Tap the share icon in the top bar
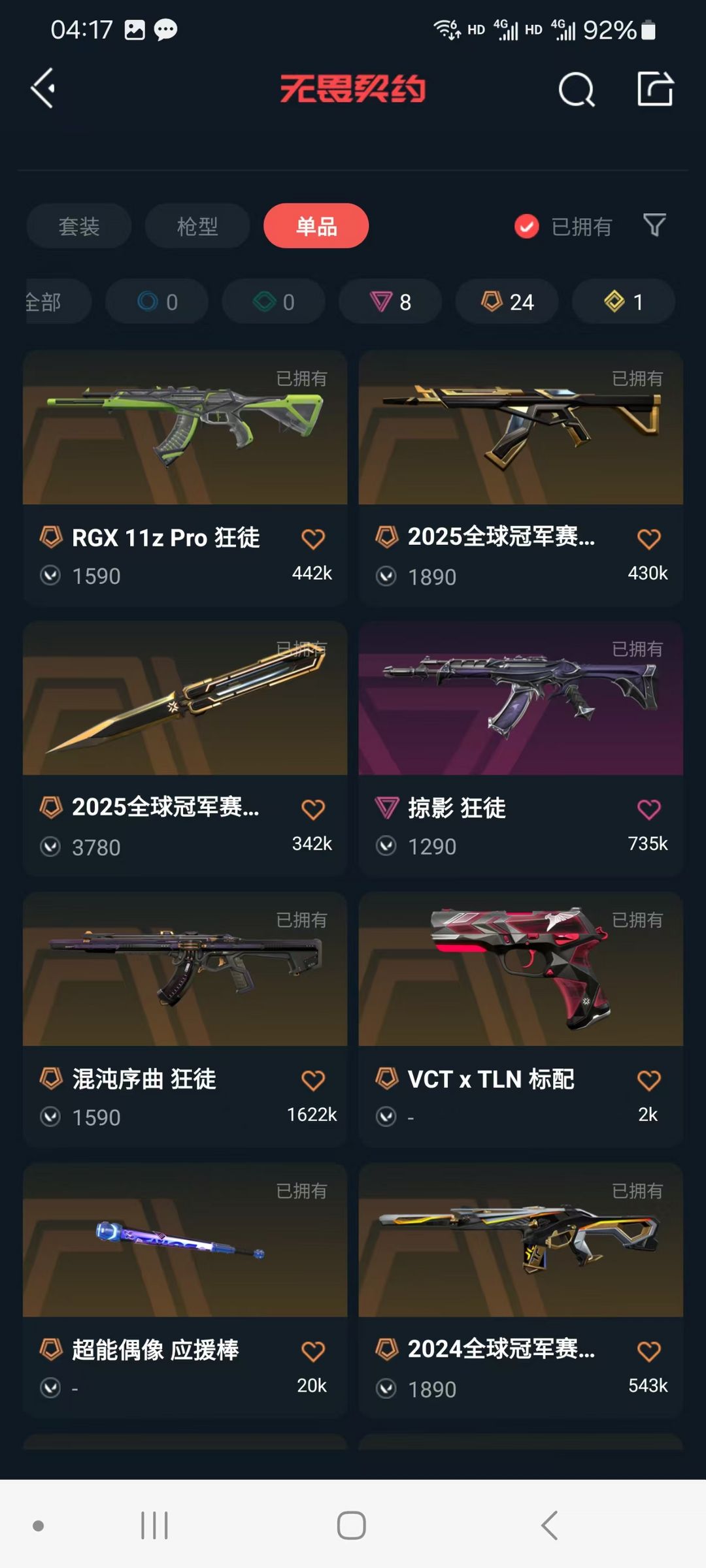 coord(656,90)
